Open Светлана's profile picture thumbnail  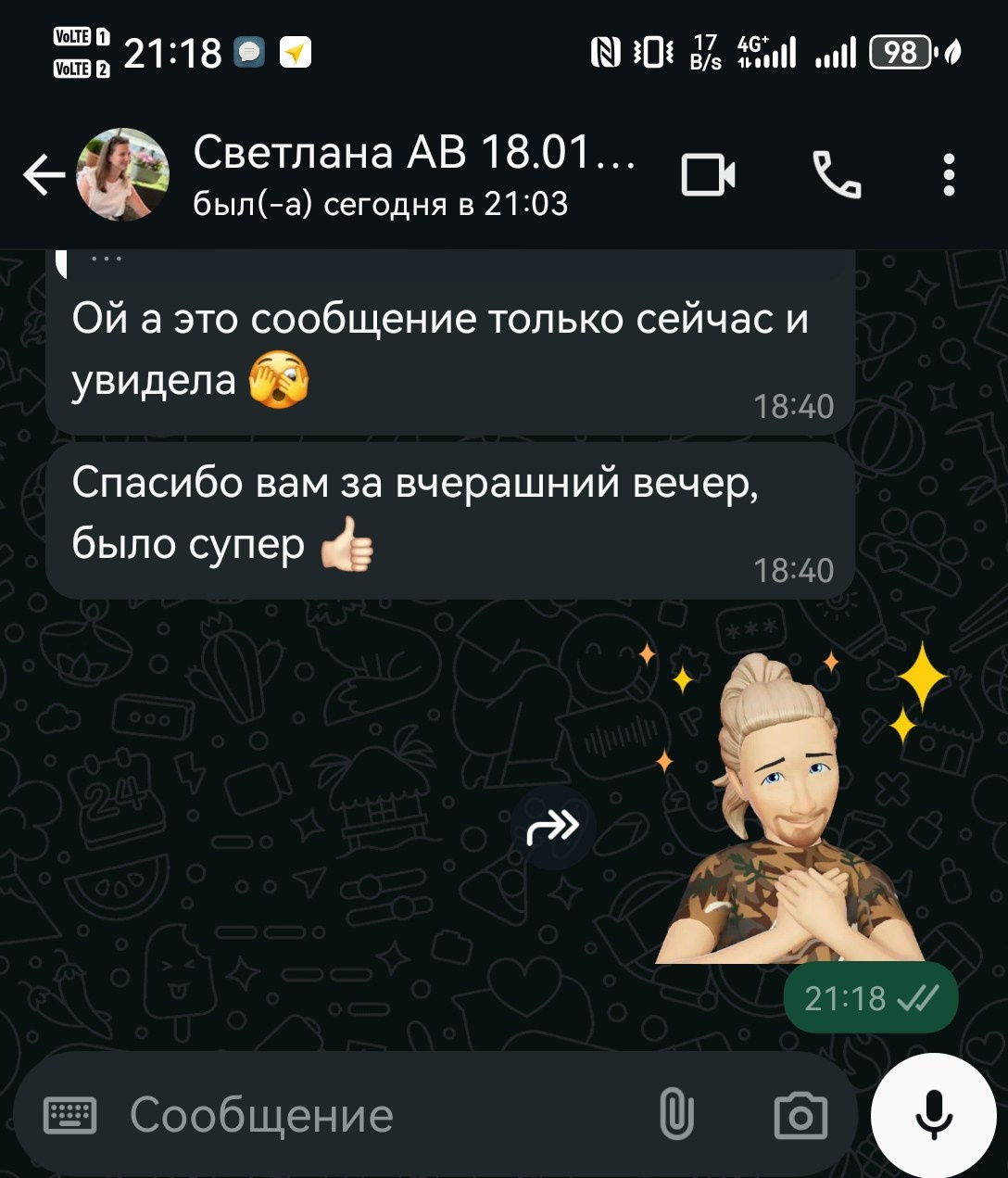point(123,174)
